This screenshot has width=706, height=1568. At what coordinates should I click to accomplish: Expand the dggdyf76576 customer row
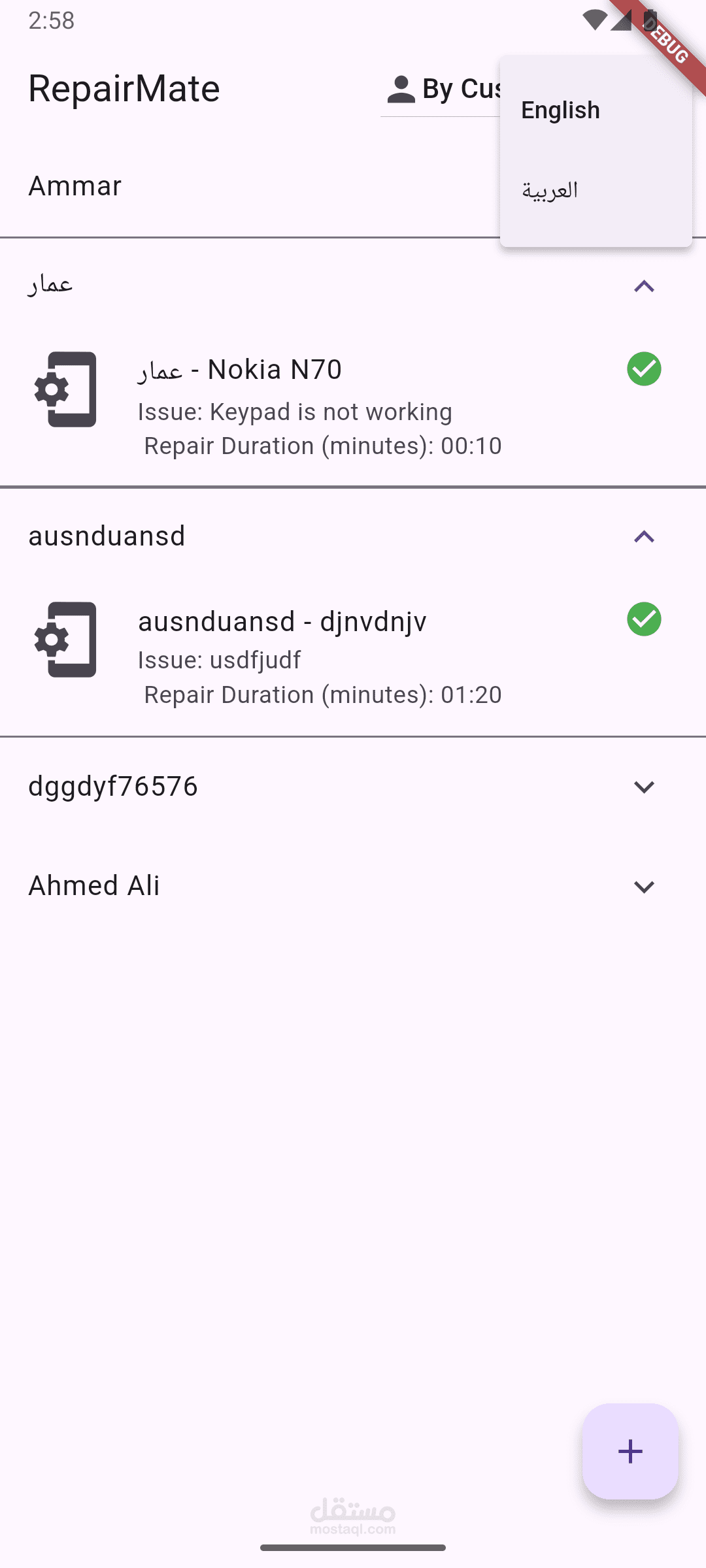click(353, 787)
